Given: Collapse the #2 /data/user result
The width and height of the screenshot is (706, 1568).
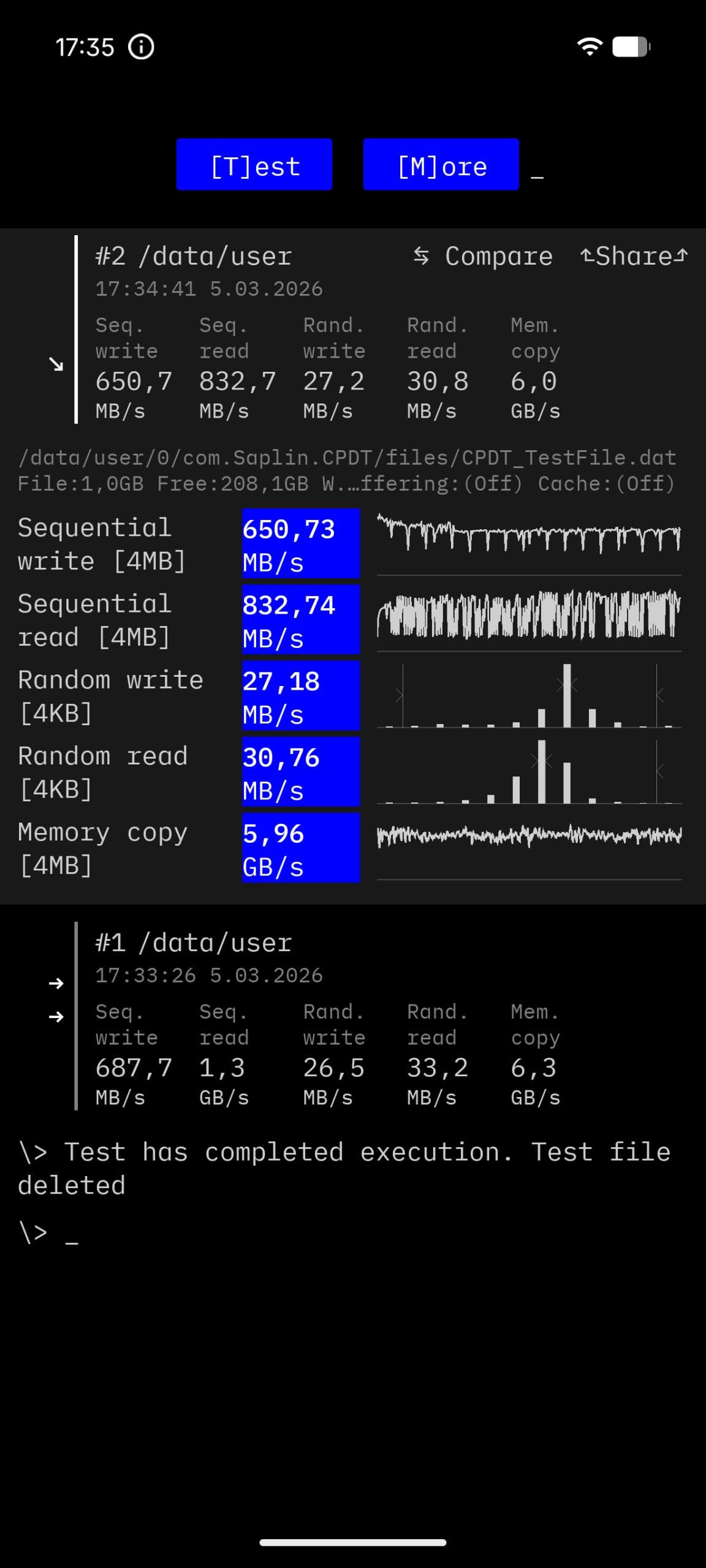Looking at the screenshot, I should point(56,364).
